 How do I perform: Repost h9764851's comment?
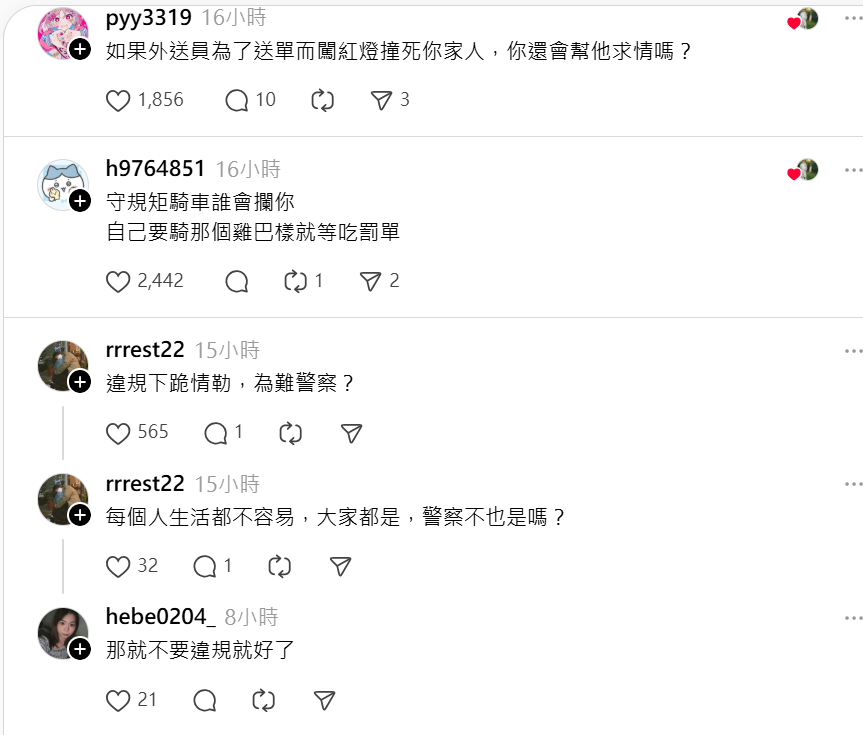click(x=295, y=281)
